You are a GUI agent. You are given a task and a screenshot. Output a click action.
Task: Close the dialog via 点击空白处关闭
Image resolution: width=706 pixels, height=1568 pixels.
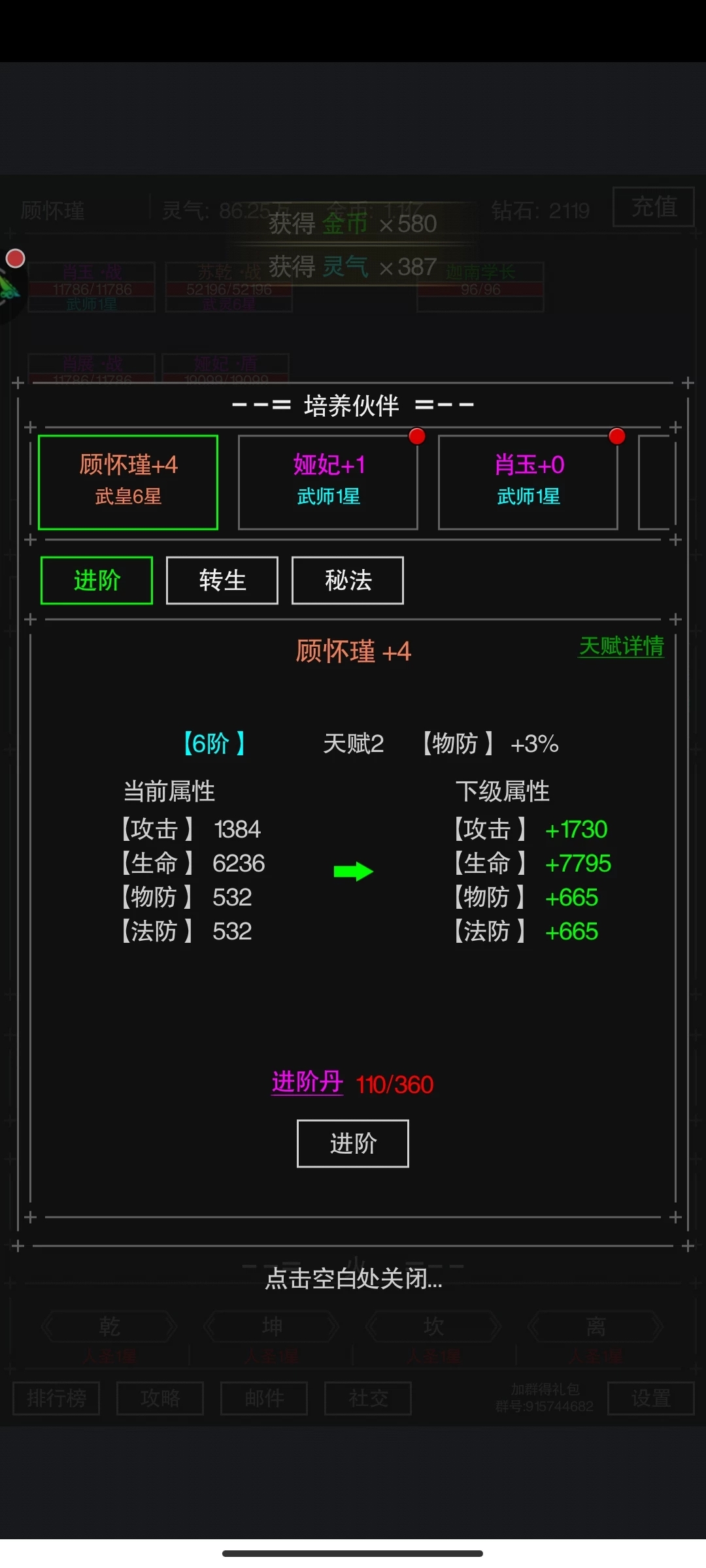353,1279
